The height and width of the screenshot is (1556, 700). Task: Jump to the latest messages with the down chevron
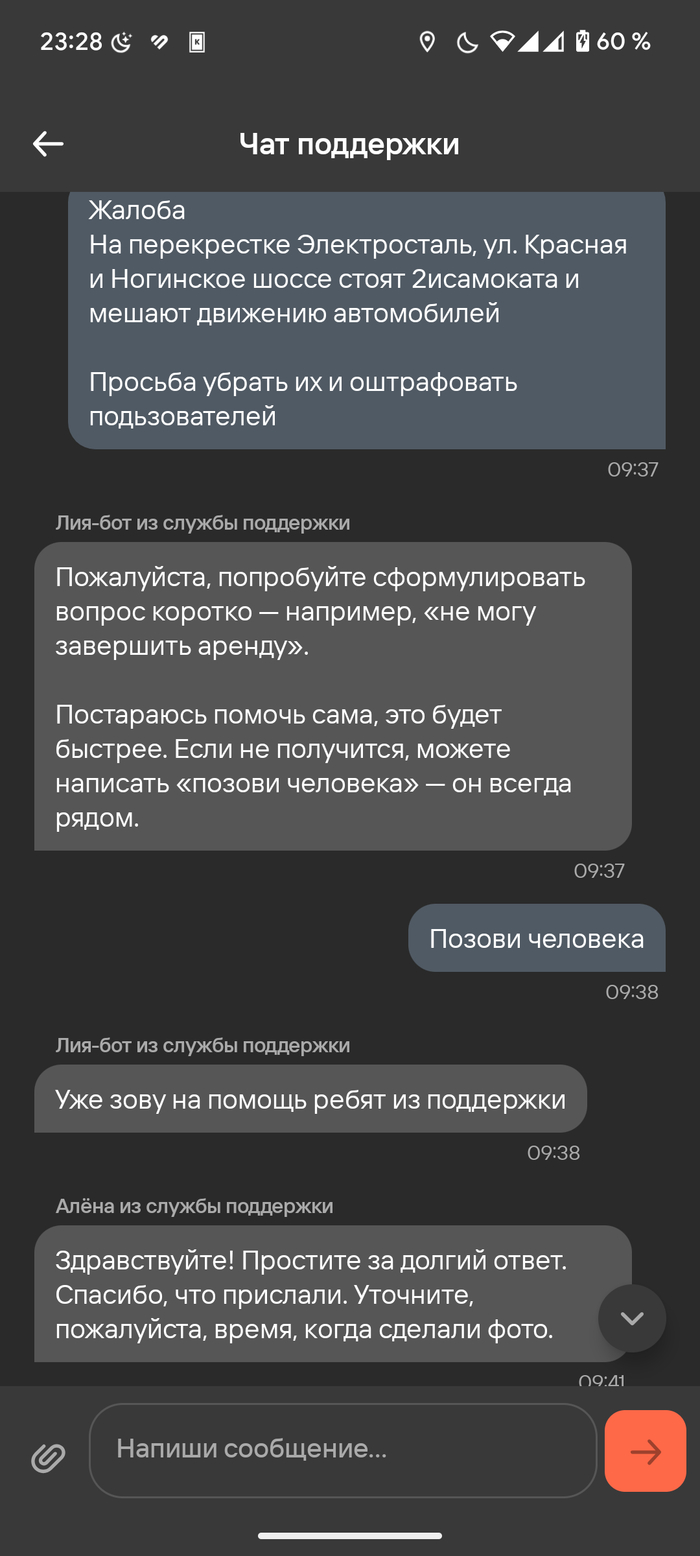click(x=632, y=1318)
